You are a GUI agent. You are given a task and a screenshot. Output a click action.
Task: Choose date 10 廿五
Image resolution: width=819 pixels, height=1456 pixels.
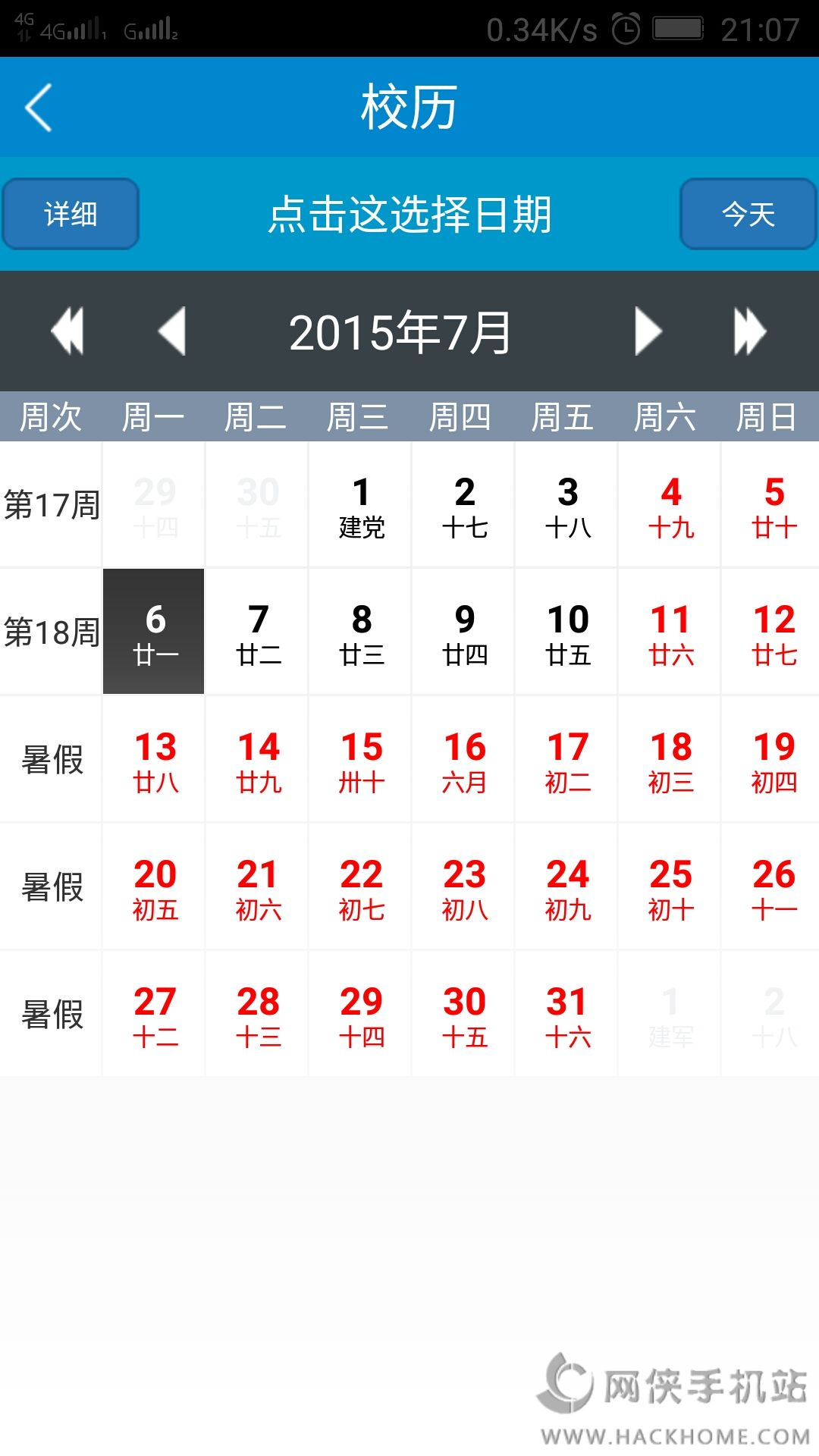click(567, 632)
